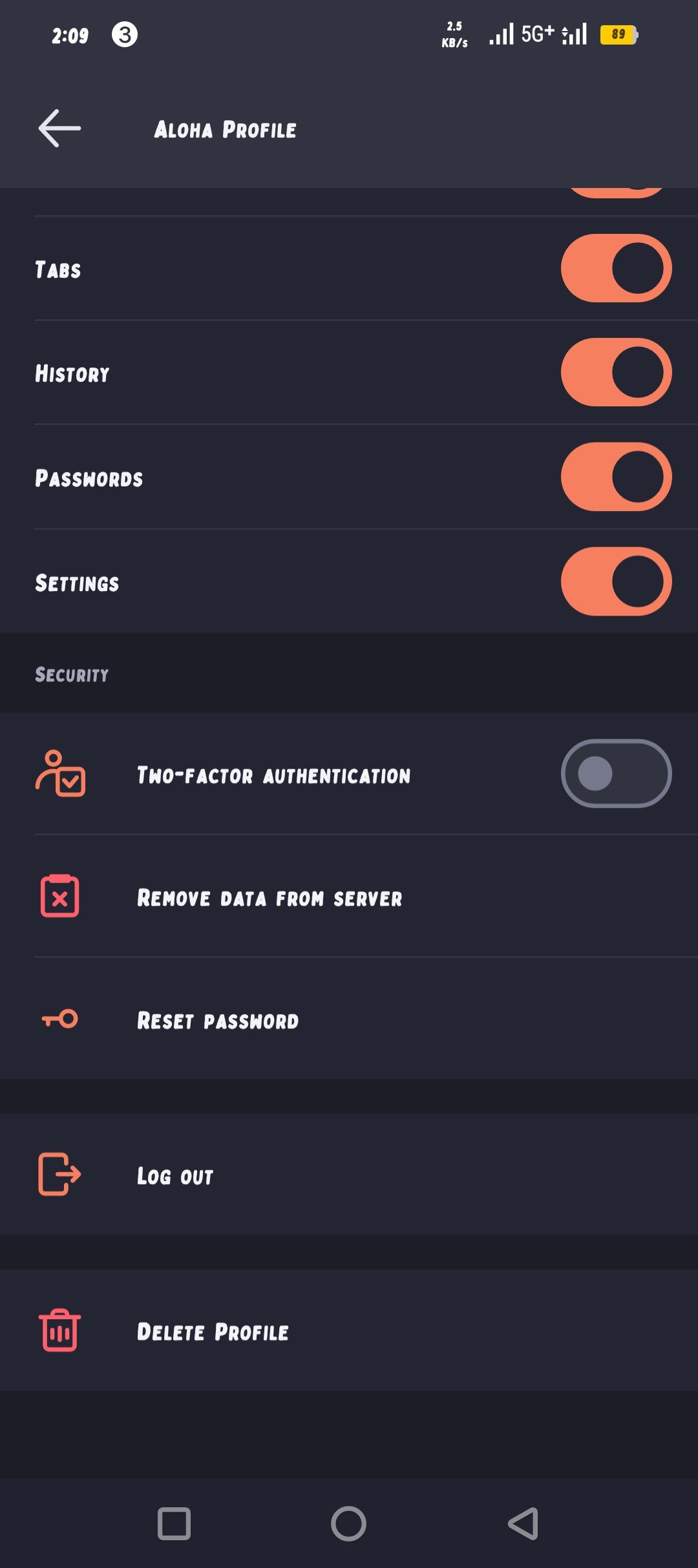Tap the system home button
Image resolution: width=698 pixels, height=1568 pixels.
(x=348, y=1524)
